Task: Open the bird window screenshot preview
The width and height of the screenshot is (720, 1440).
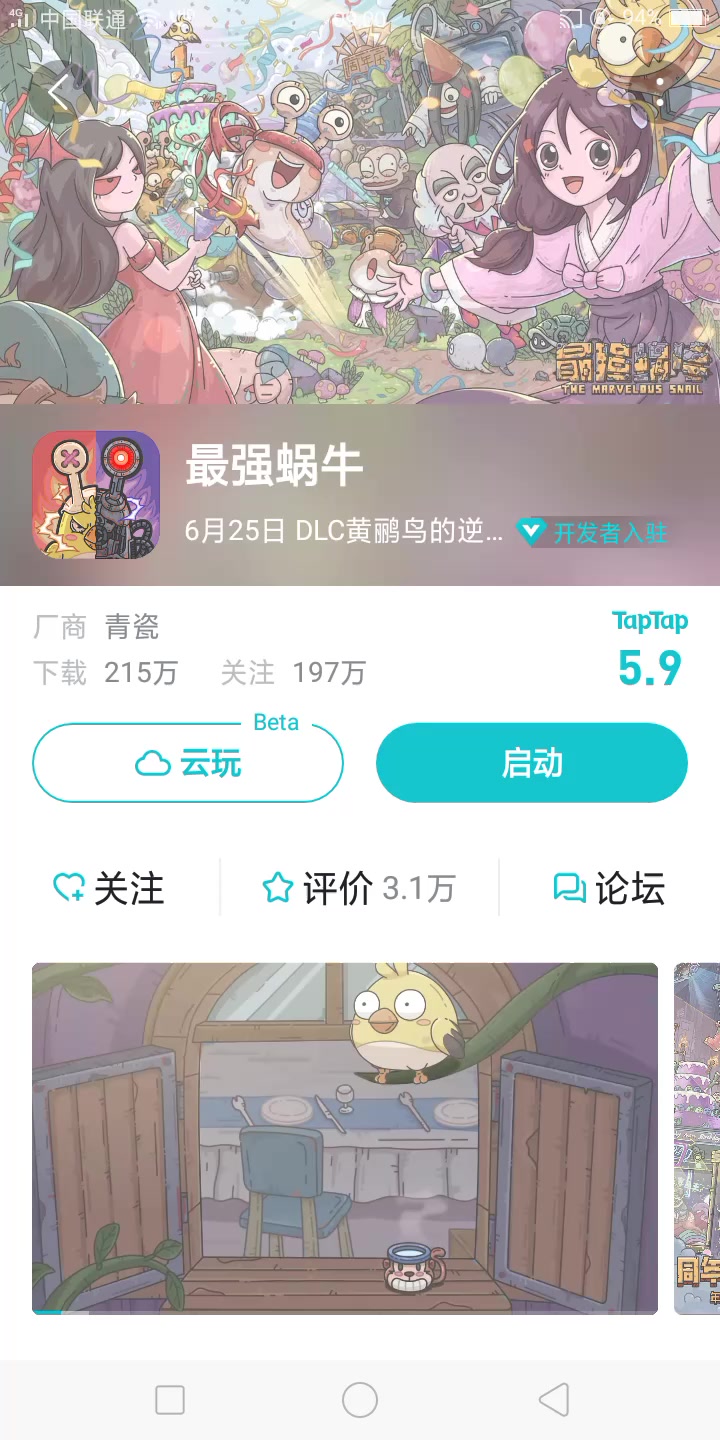Action: 345,1138
